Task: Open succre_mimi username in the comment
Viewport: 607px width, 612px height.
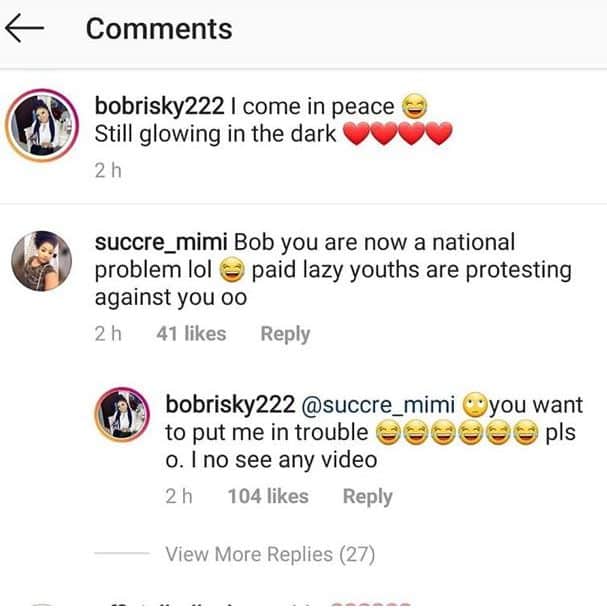Action: [158, 242]
